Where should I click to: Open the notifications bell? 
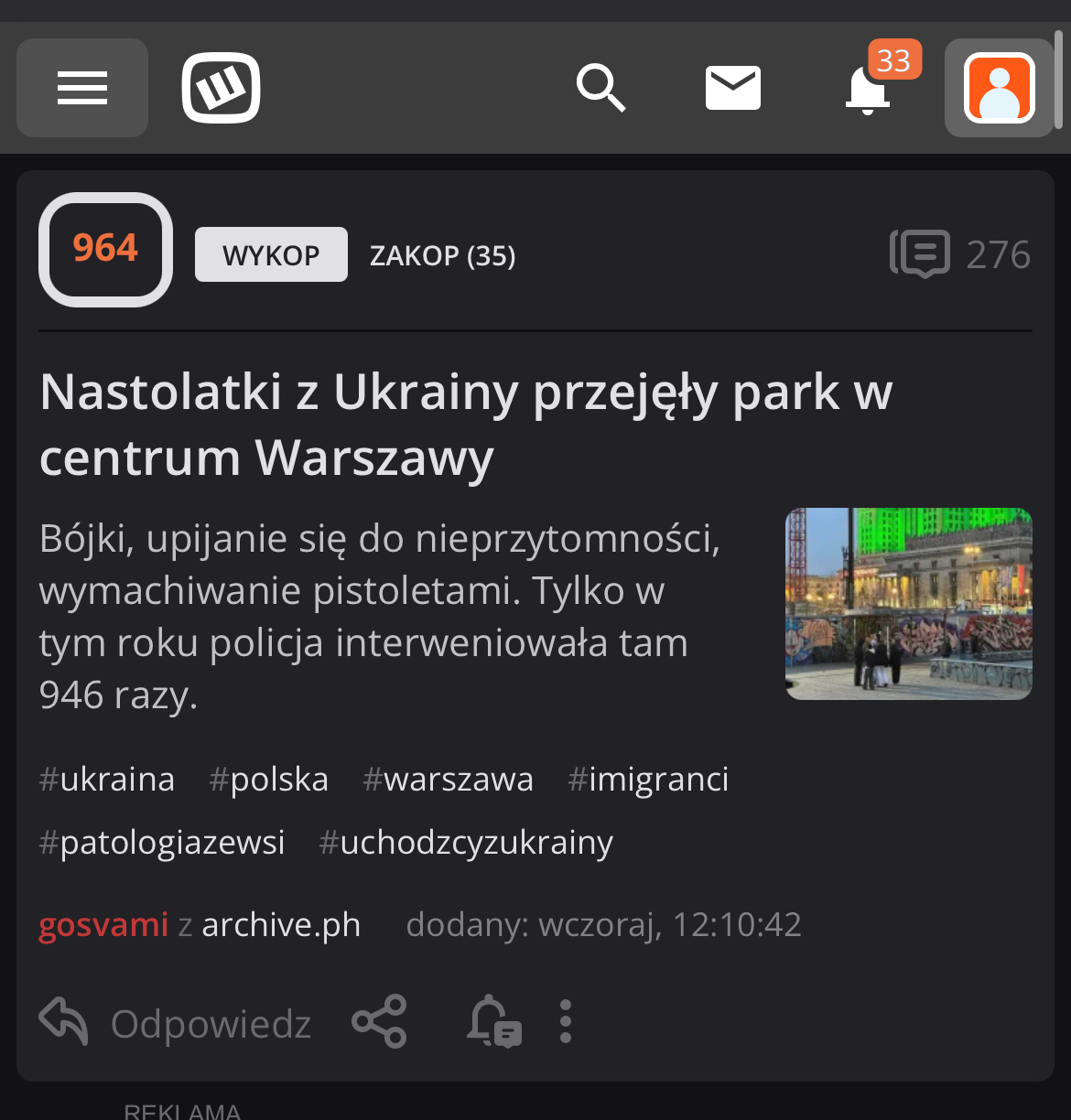[867, 90]
